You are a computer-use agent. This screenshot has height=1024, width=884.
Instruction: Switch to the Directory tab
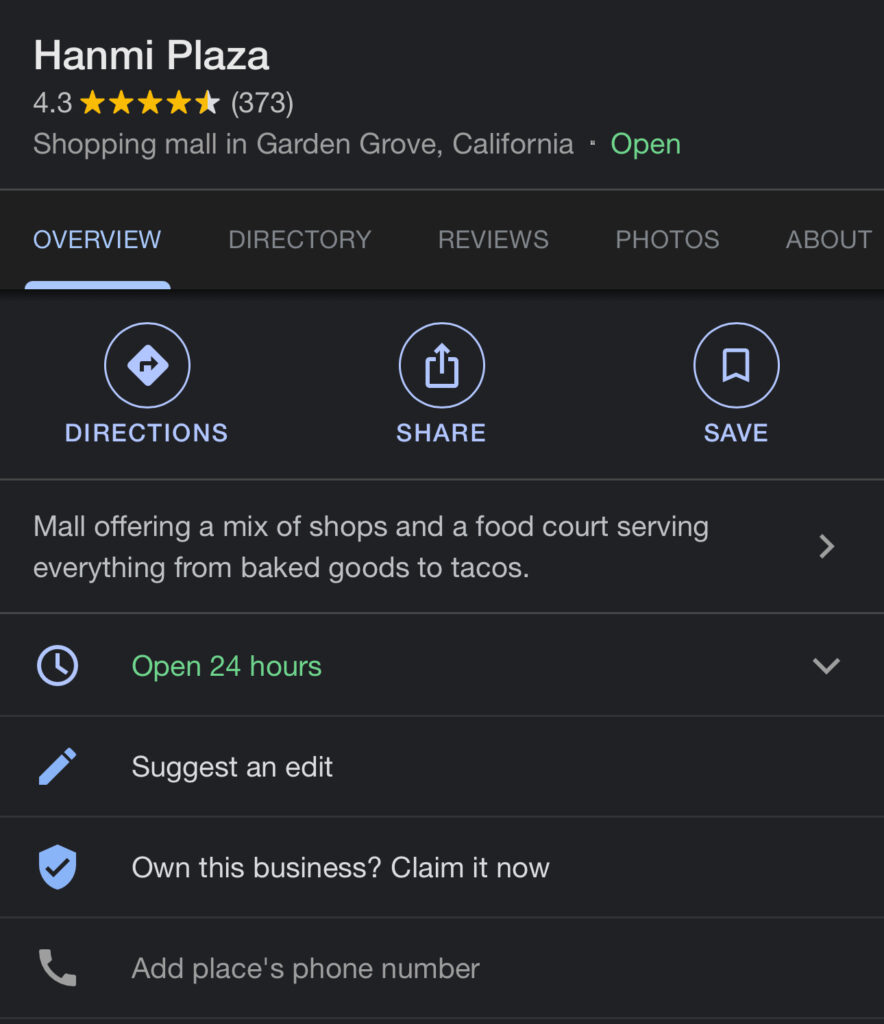pyautogui.click(x=299, y=240)
